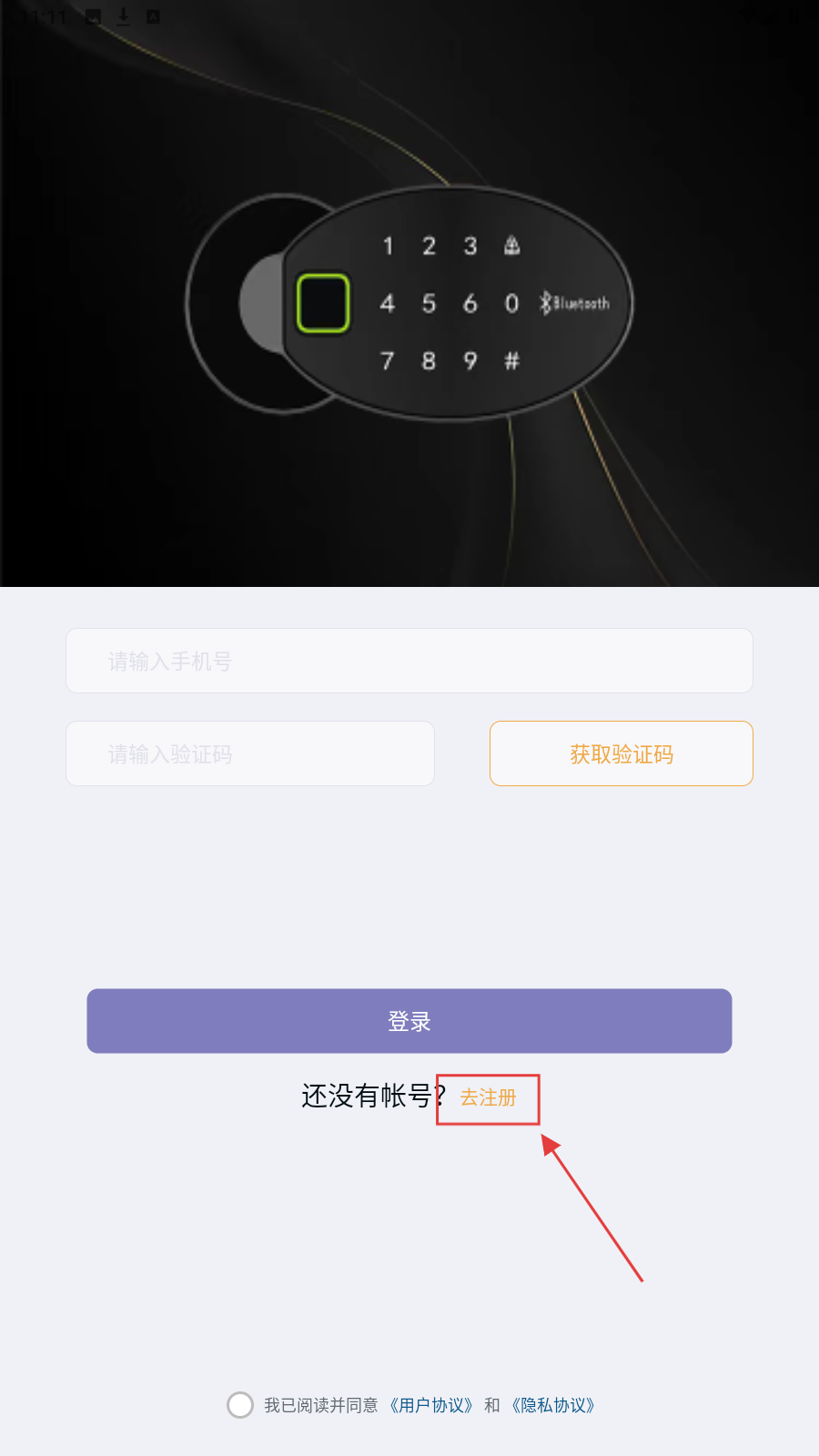Image resolution: width=819 pixels, height=1456 pixels.
Task: Tap the 登录 login button
Action: coord(409,1021)
